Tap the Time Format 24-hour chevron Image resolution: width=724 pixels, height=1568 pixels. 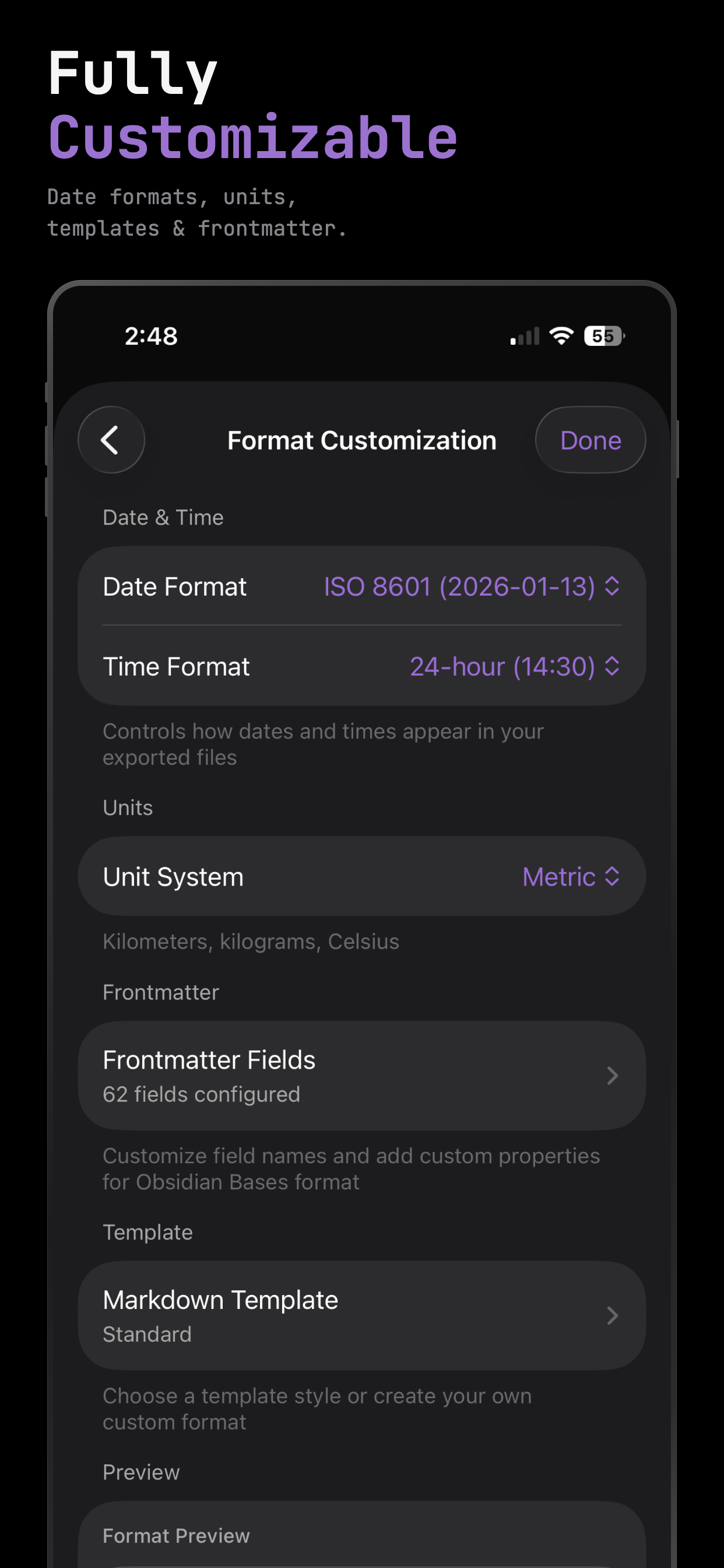click(x=613, y=666)
